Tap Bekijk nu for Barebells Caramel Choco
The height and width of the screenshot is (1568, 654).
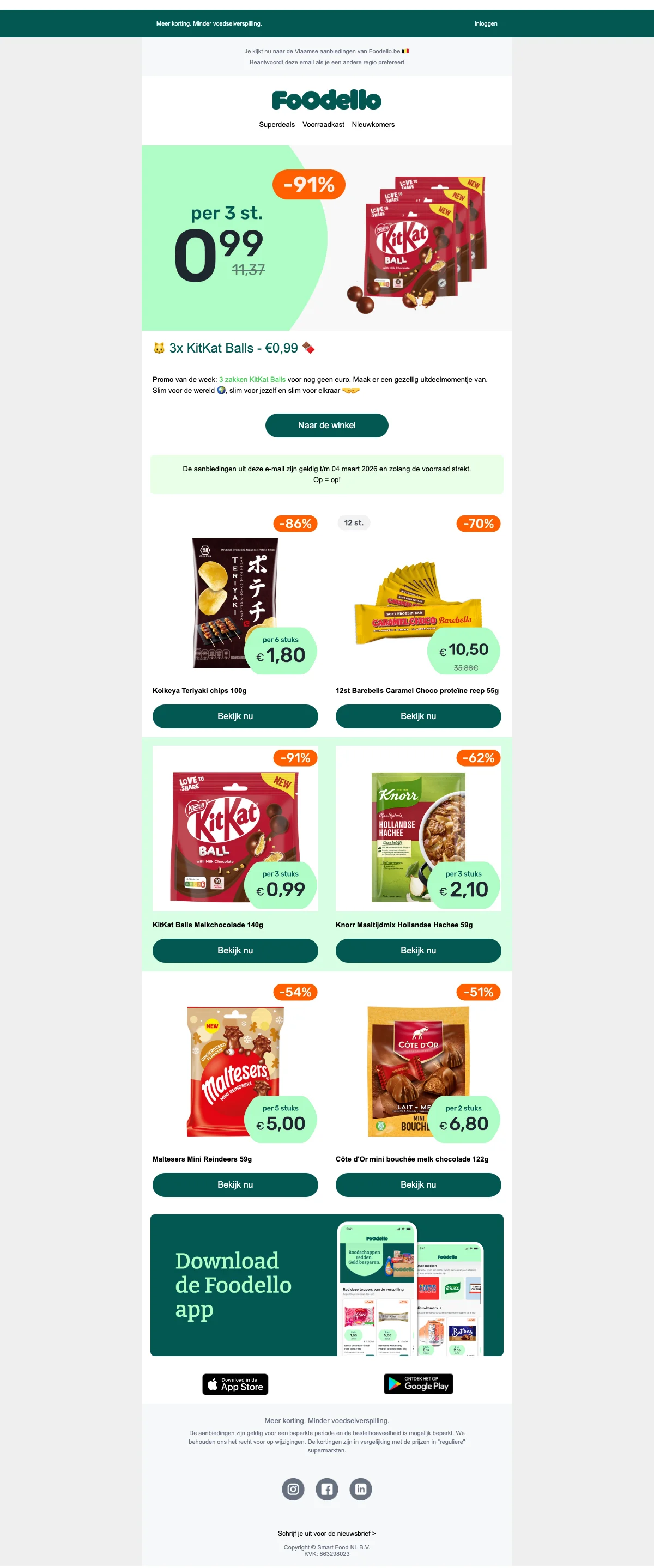coord(417,716)
